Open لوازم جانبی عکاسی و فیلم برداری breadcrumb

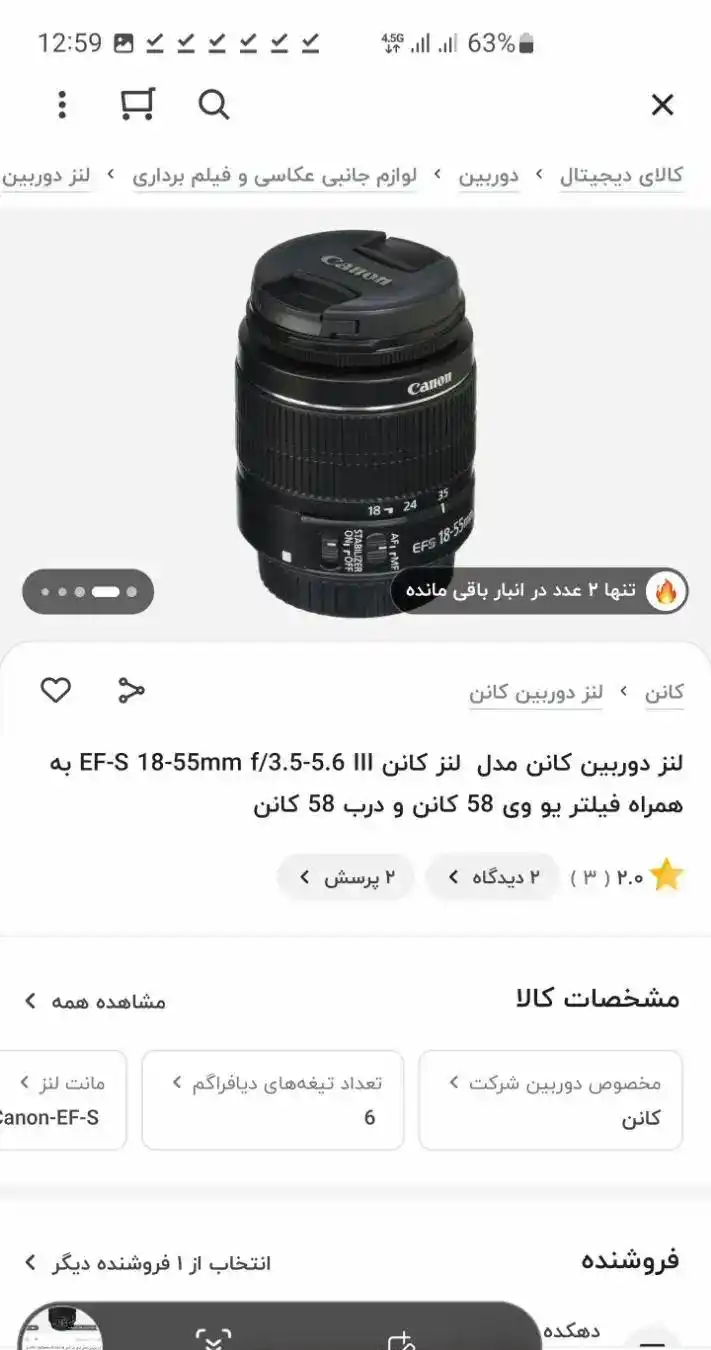[x=275, y=176]
